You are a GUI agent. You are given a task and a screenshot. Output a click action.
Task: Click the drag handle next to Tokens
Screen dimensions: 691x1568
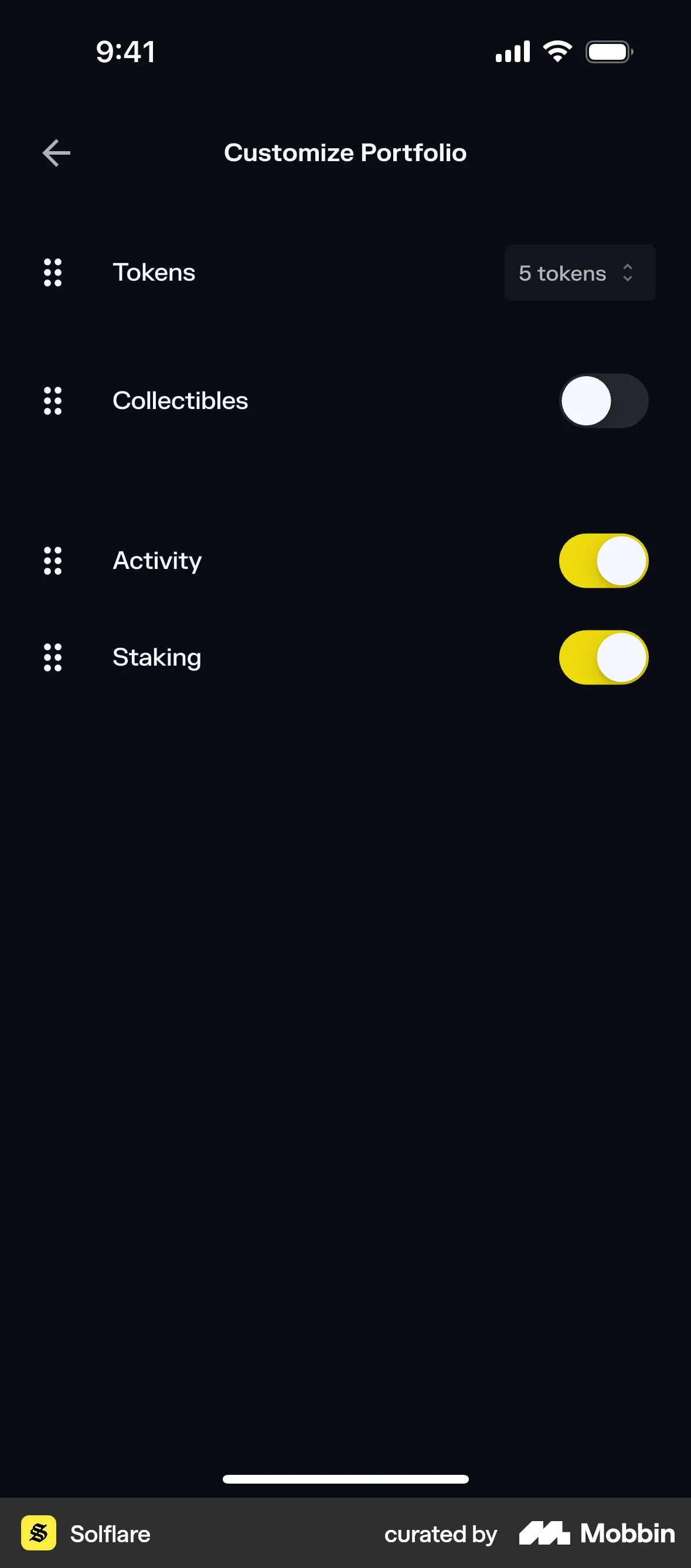(52, 272)
